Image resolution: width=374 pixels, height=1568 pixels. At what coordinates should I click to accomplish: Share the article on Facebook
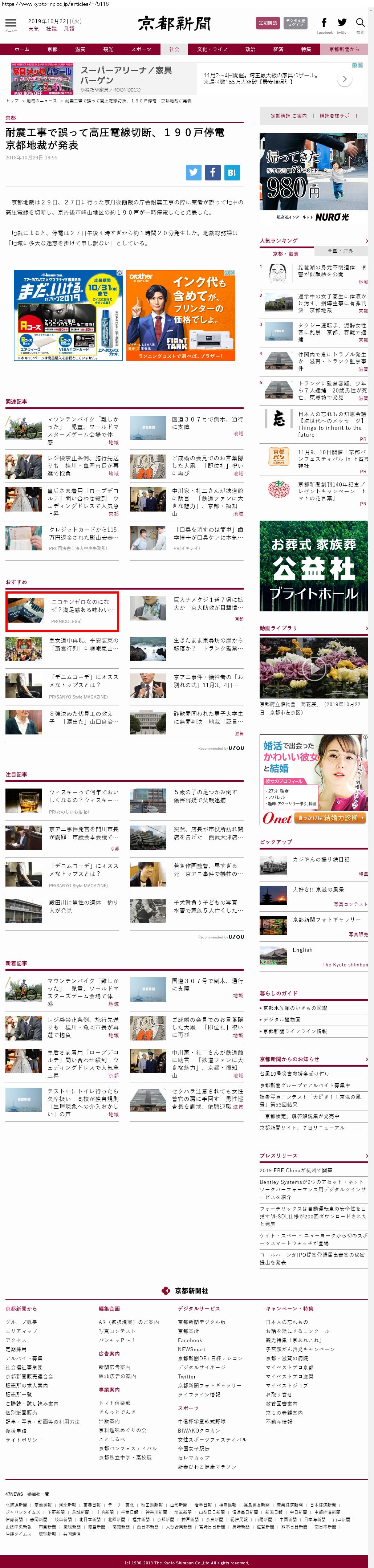212,172
